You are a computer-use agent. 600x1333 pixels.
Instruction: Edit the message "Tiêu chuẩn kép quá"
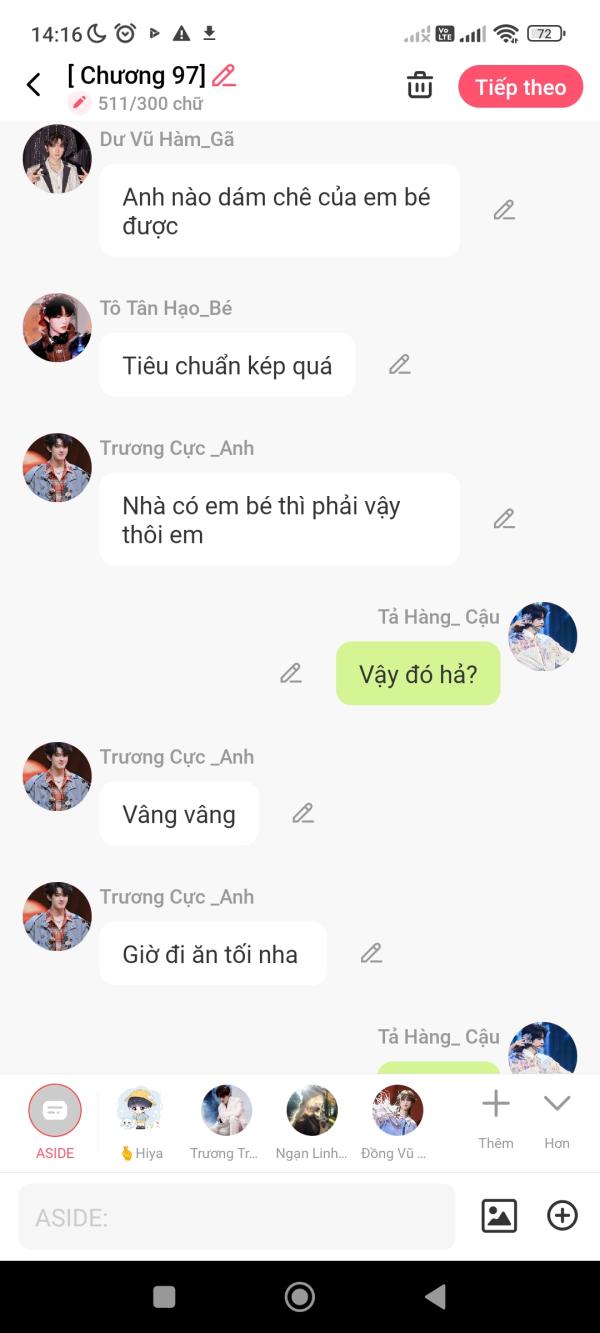(400, 365)
